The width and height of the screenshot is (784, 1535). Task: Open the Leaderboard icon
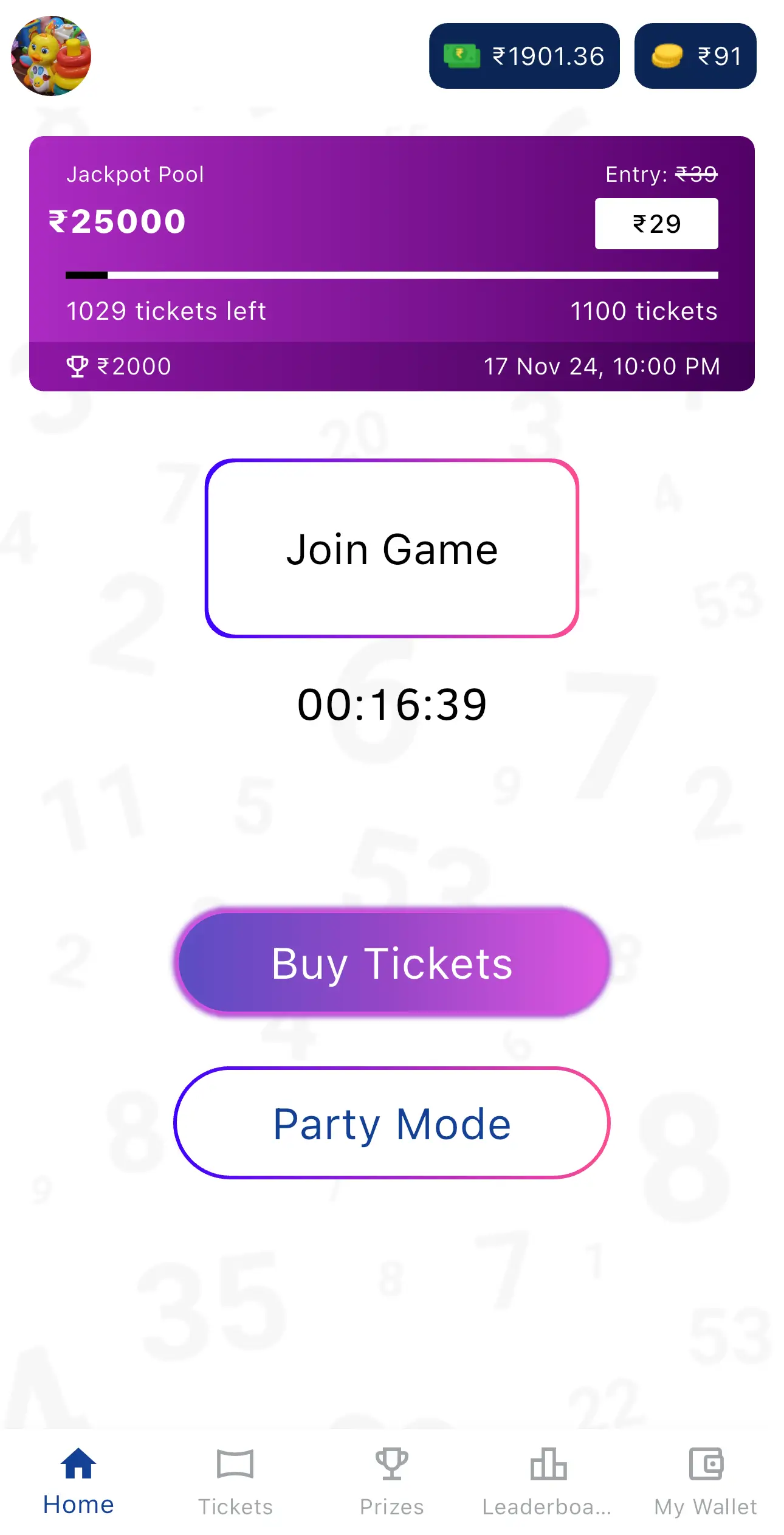(548, 1464)
